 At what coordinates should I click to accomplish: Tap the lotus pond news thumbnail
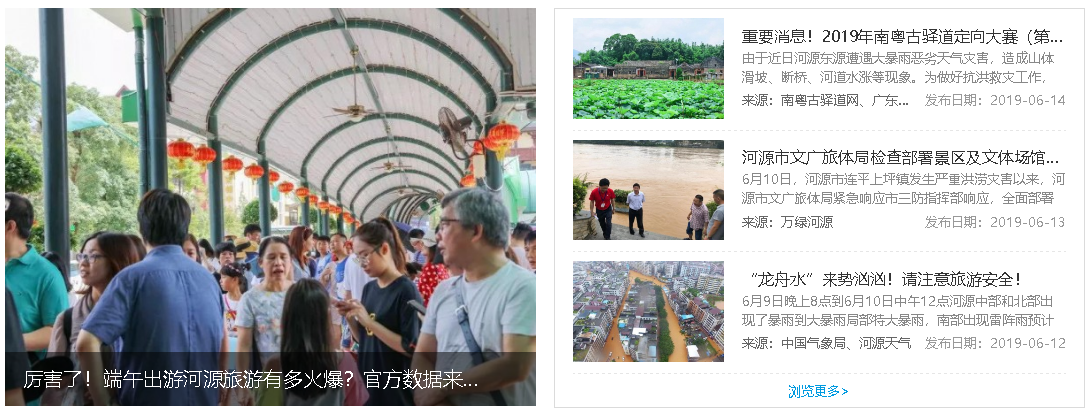[x=648, y=68]
